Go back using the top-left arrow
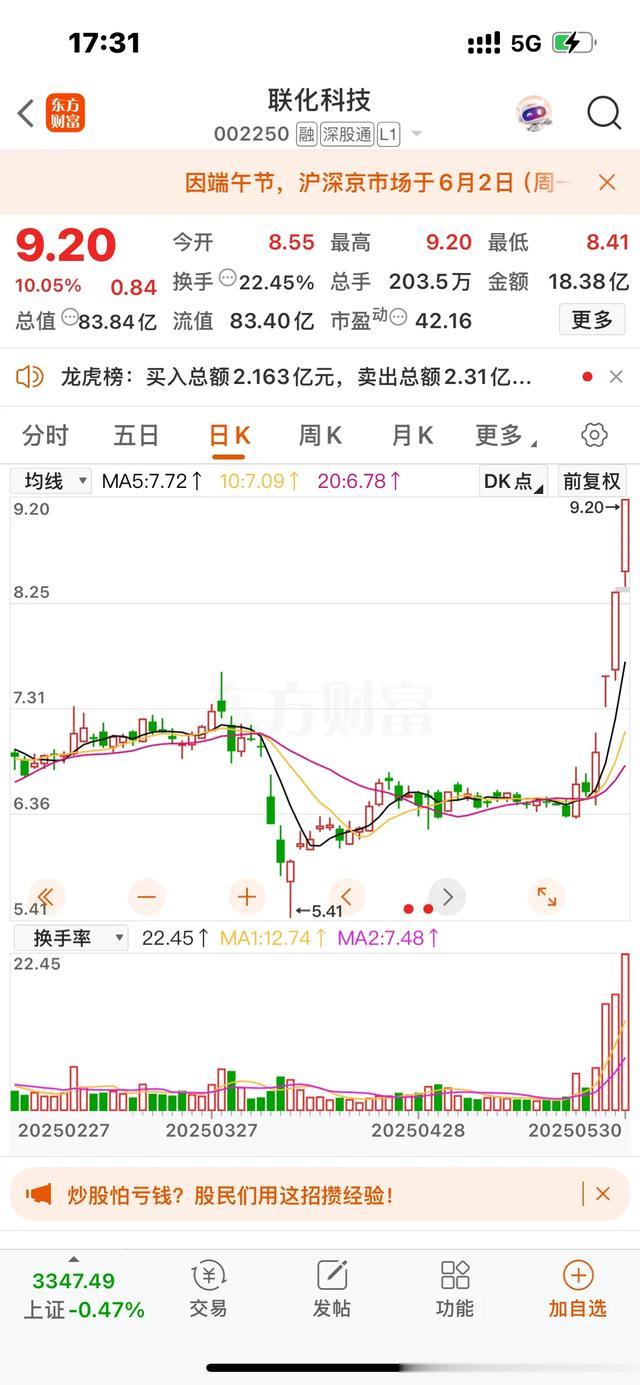Viewport: 640px width, 1385px height. (26, 114)
